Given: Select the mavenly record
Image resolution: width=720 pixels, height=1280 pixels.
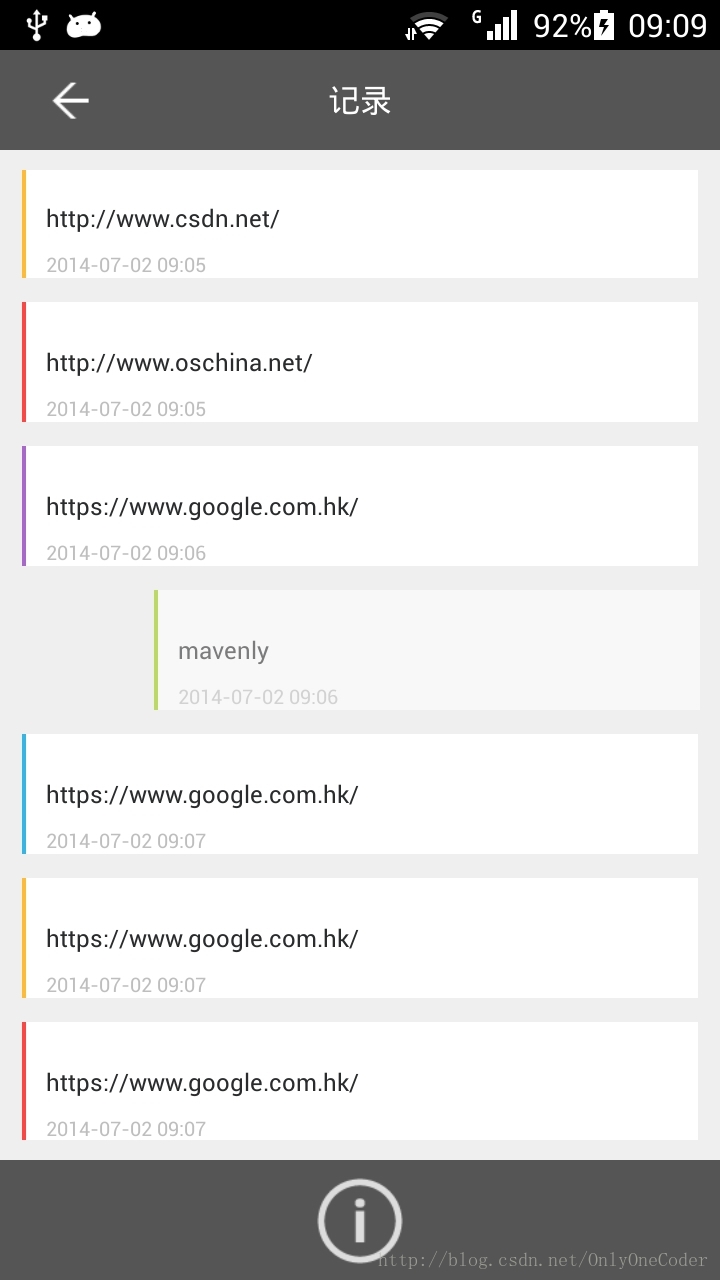Looking at the screenshot, I should (427, 650).
